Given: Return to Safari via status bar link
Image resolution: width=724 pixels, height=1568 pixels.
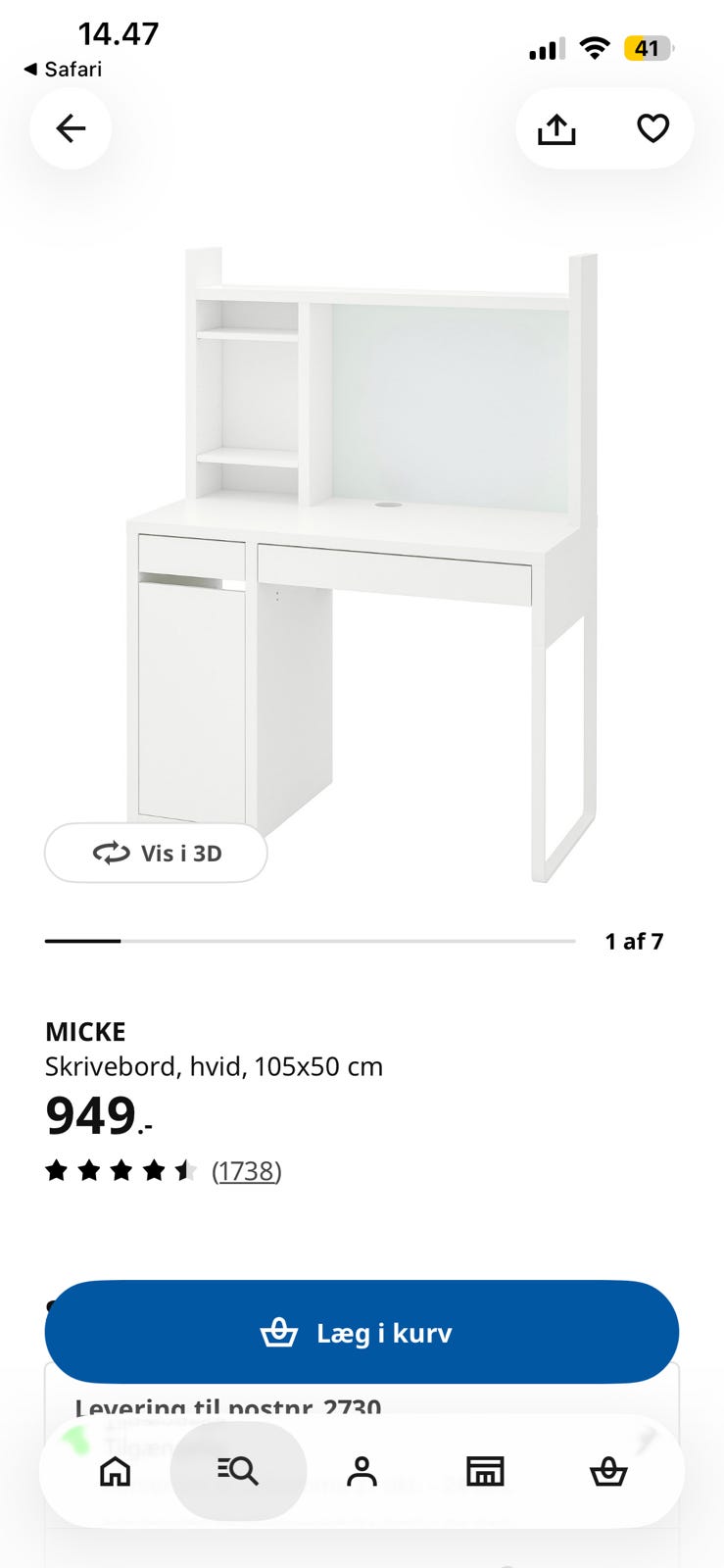Looking at the screenshot, I should (63, 70).
